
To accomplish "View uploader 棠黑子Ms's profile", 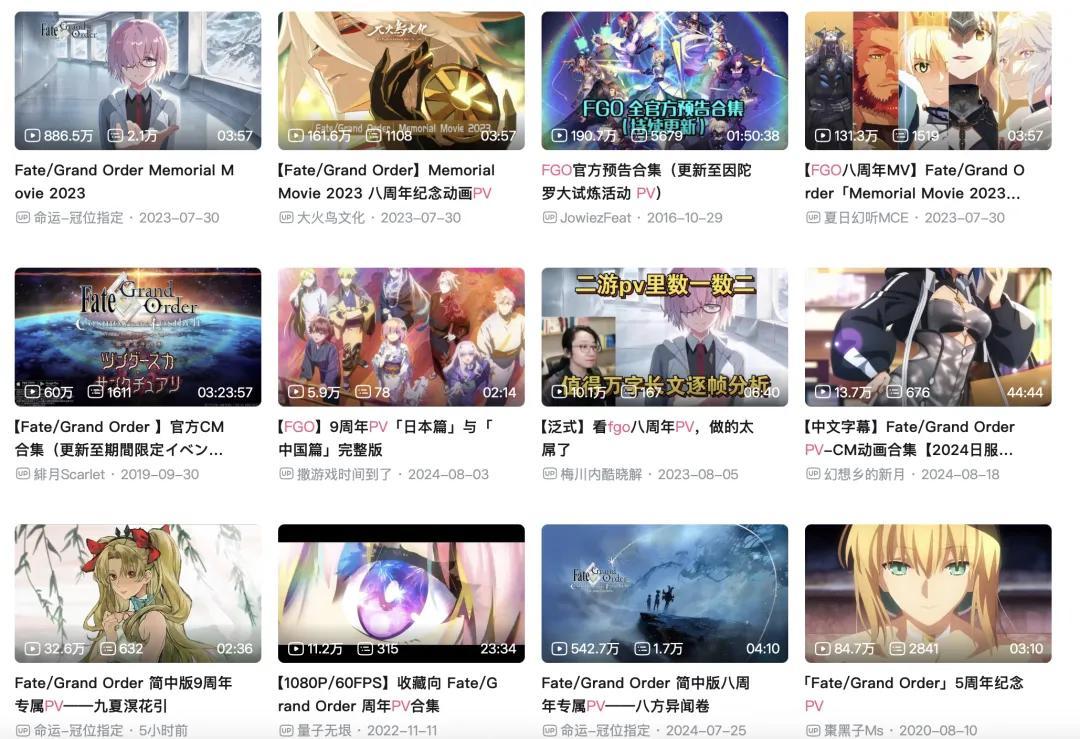I will click(x=854, y=730).
